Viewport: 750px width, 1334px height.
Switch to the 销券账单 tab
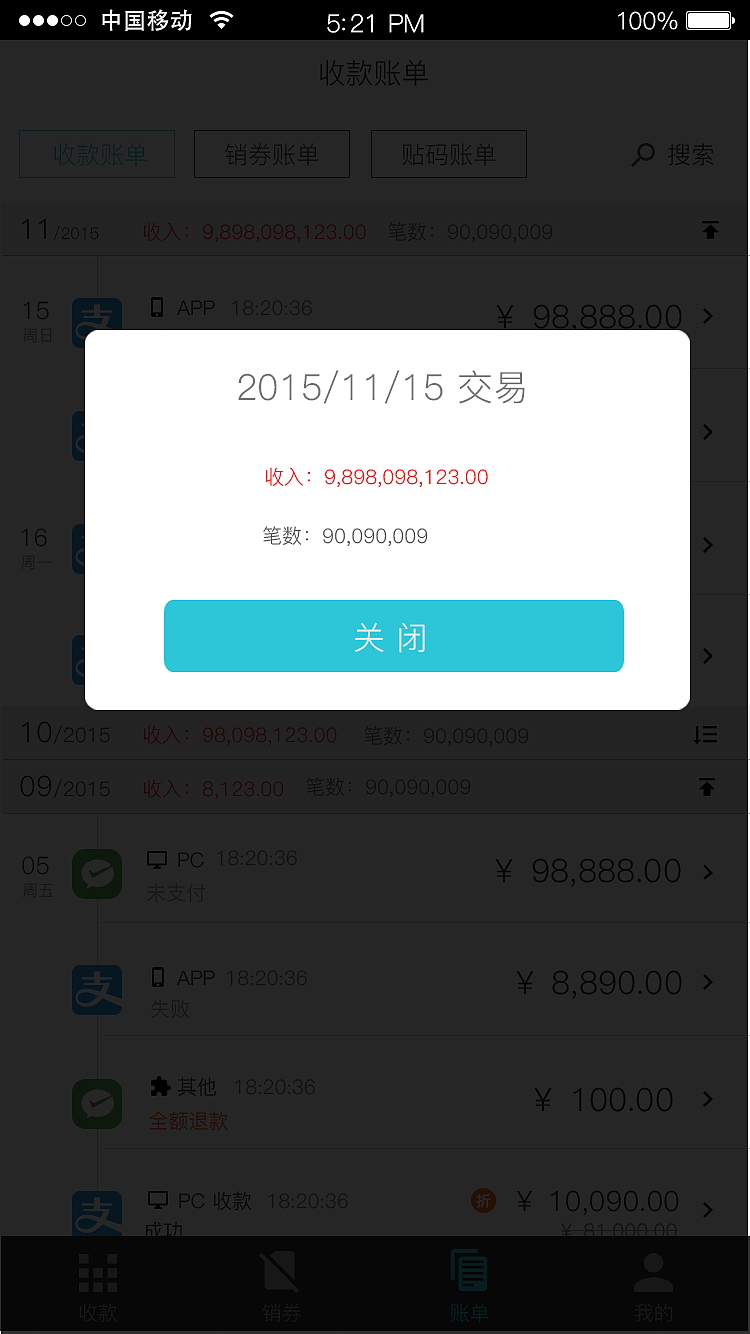coord(271,154)
